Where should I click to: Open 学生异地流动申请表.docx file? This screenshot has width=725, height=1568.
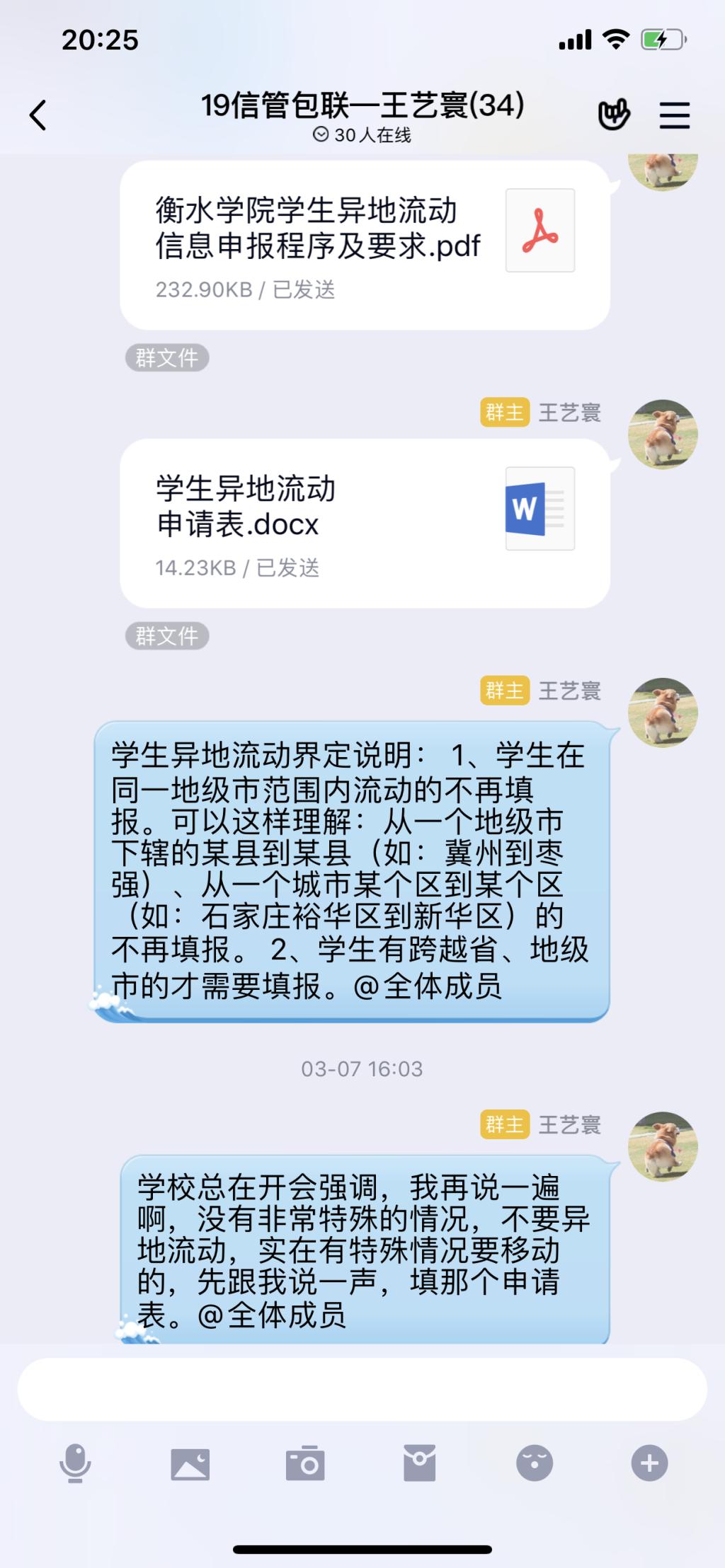tap(365, 522)
